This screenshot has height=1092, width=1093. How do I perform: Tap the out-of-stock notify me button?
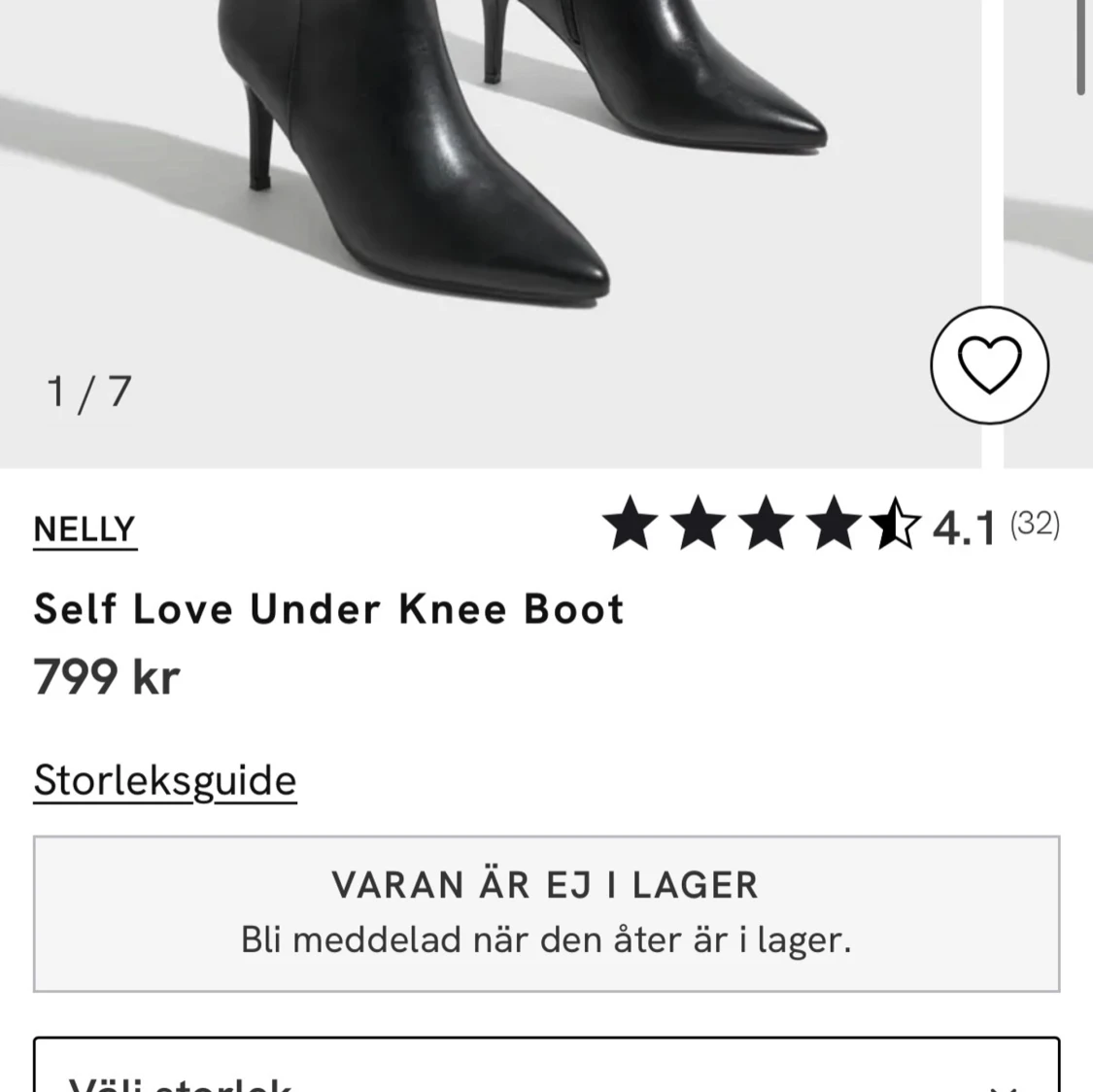(546, 913)
